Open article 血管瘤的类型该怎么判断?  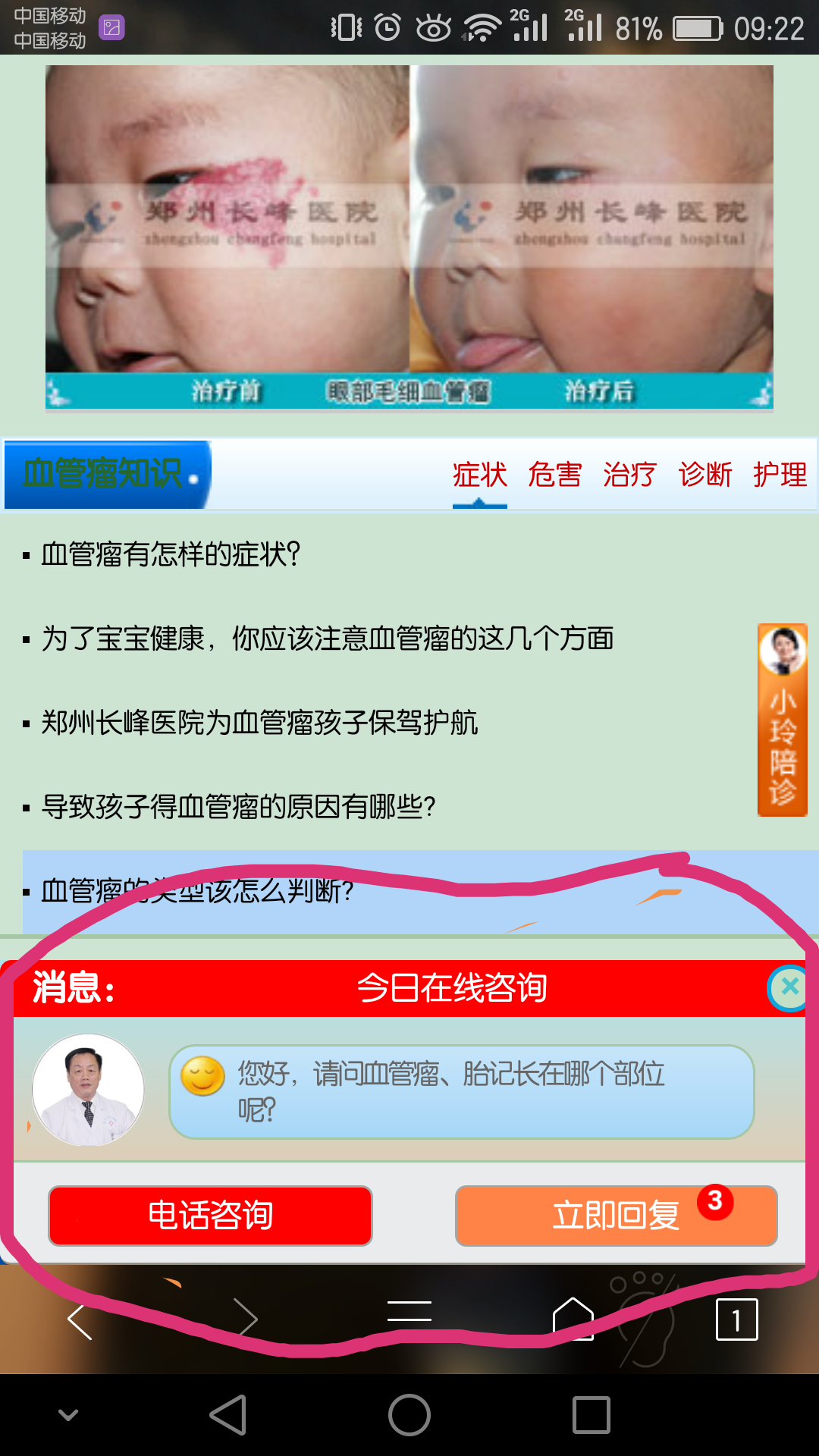tap(197, 891)
